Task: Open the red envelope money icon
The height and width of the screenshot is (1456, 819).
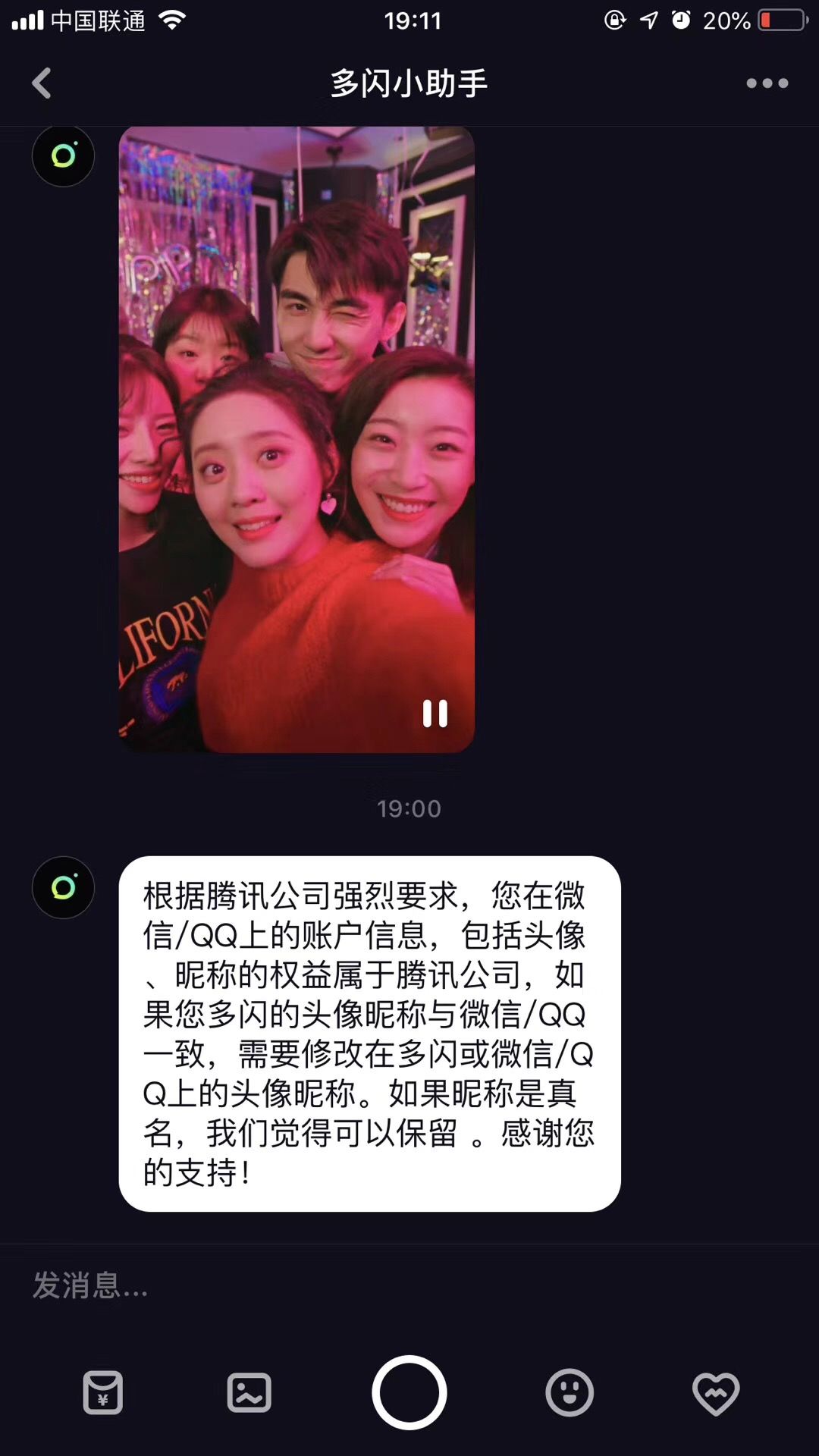Action: 102,1392
